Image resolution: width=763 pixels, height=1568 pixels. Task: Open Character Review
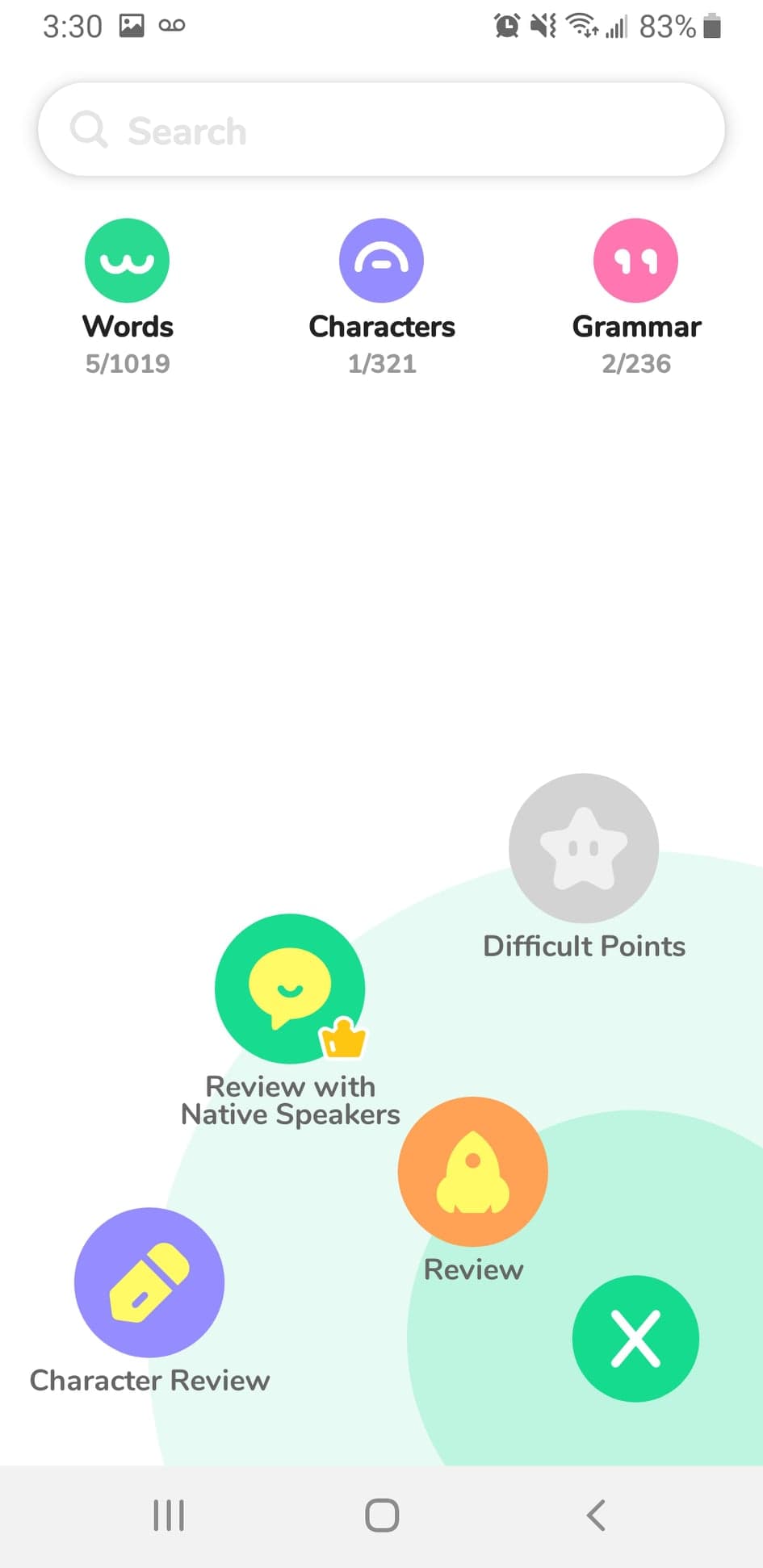[x=149, y=1282]
